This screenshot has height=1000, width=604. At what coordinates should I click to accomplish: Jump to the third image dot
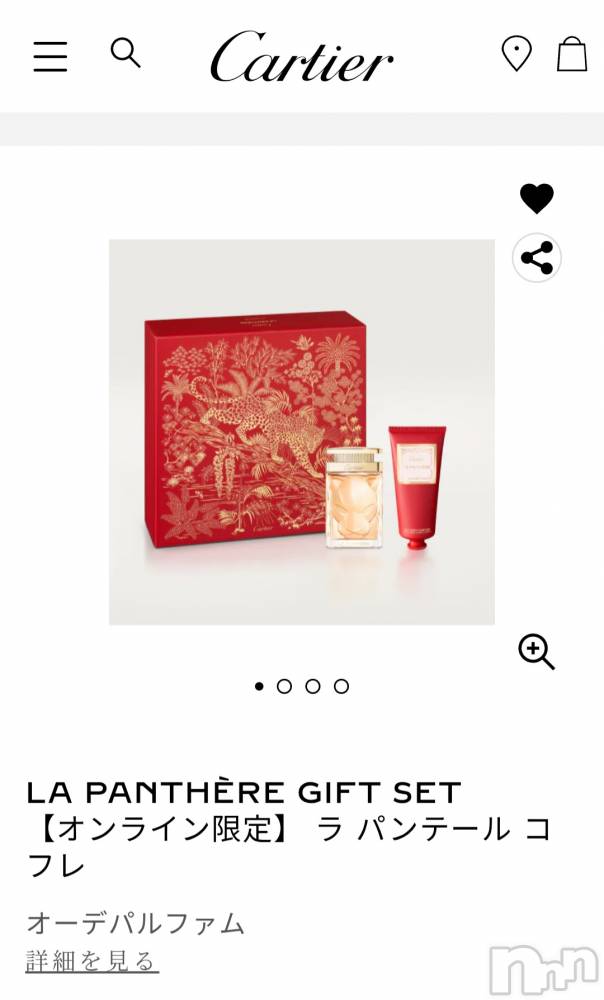tap(313, 686)
